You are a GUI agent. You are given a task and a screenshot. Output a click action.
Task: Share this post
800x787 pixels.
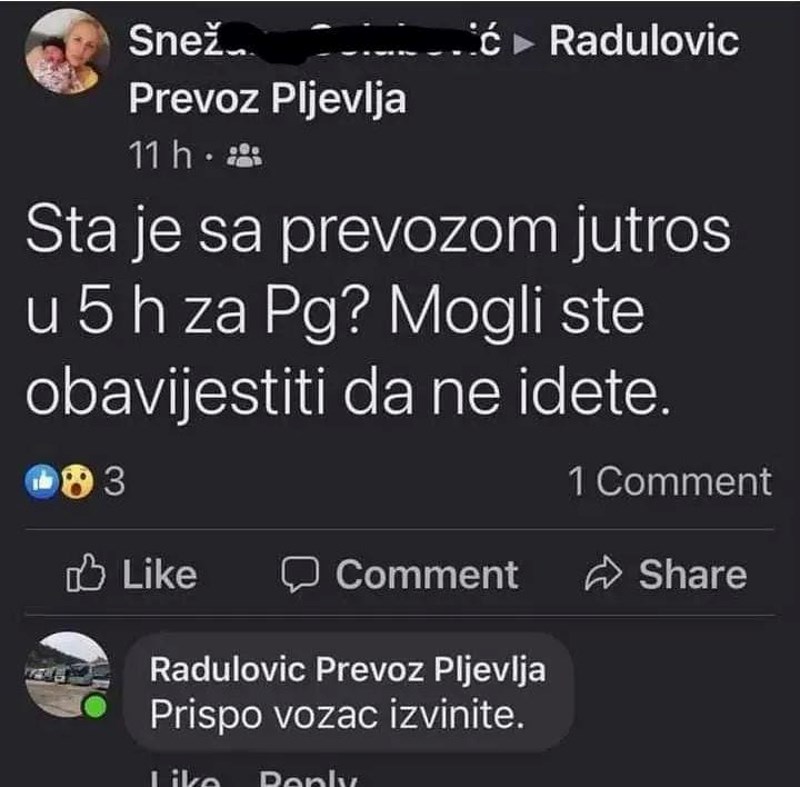pyautogui.click(x=666, y=575)
